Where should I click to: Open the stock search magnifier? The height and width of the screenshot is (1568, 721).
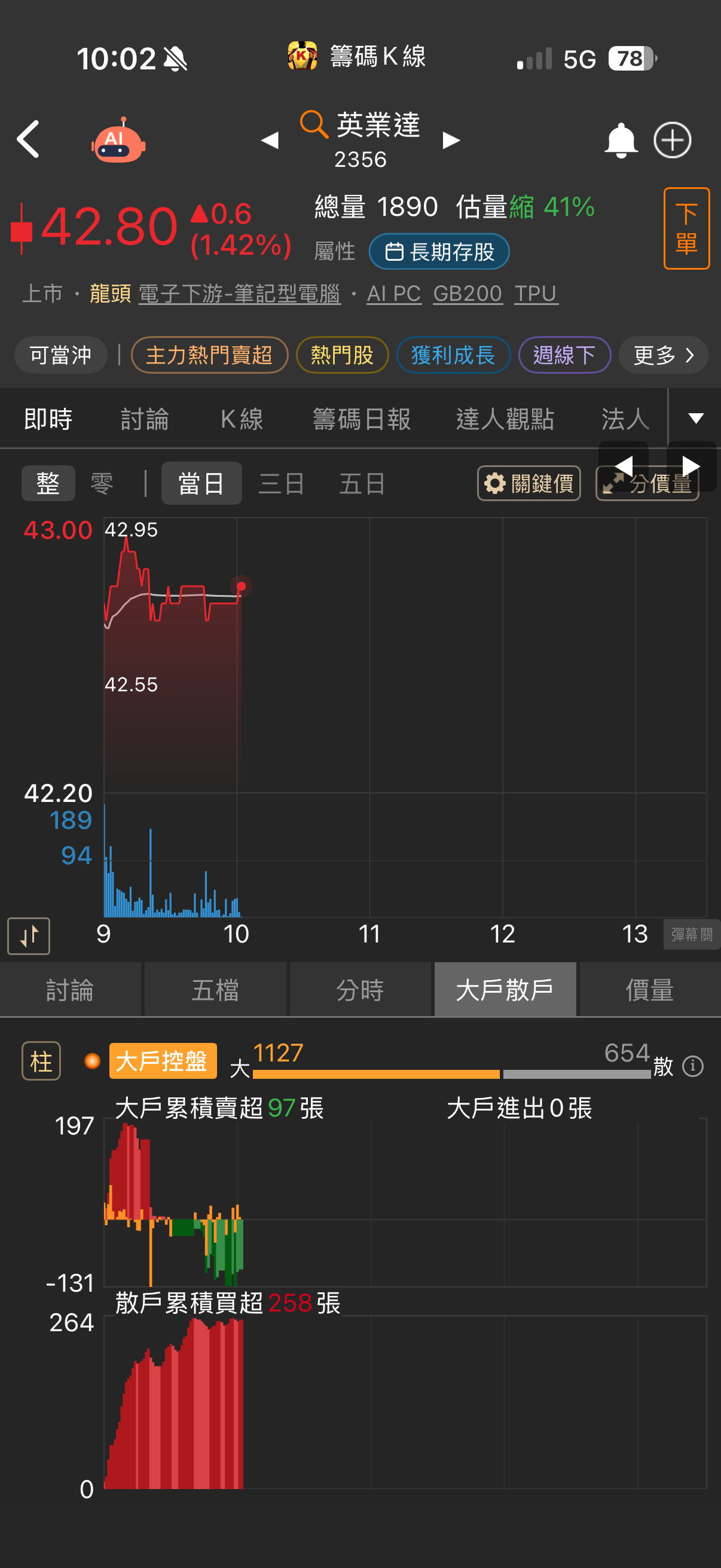click(313, 125)
